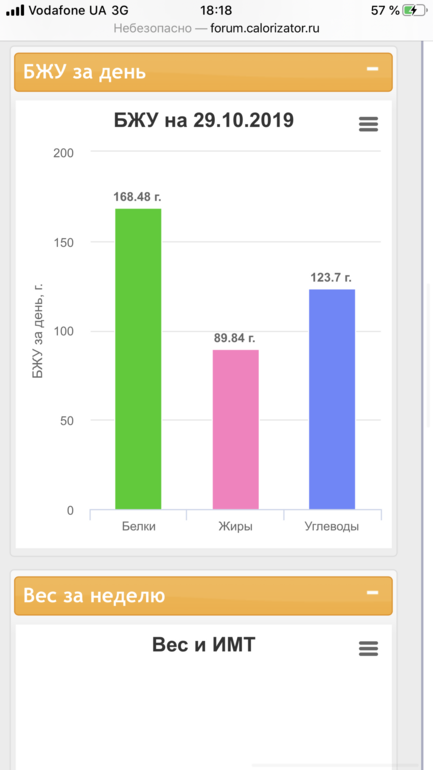Tap the forum.calorizator.ru address bar
433x770 pixels.
pyautogui.click(x=216, y=28)
